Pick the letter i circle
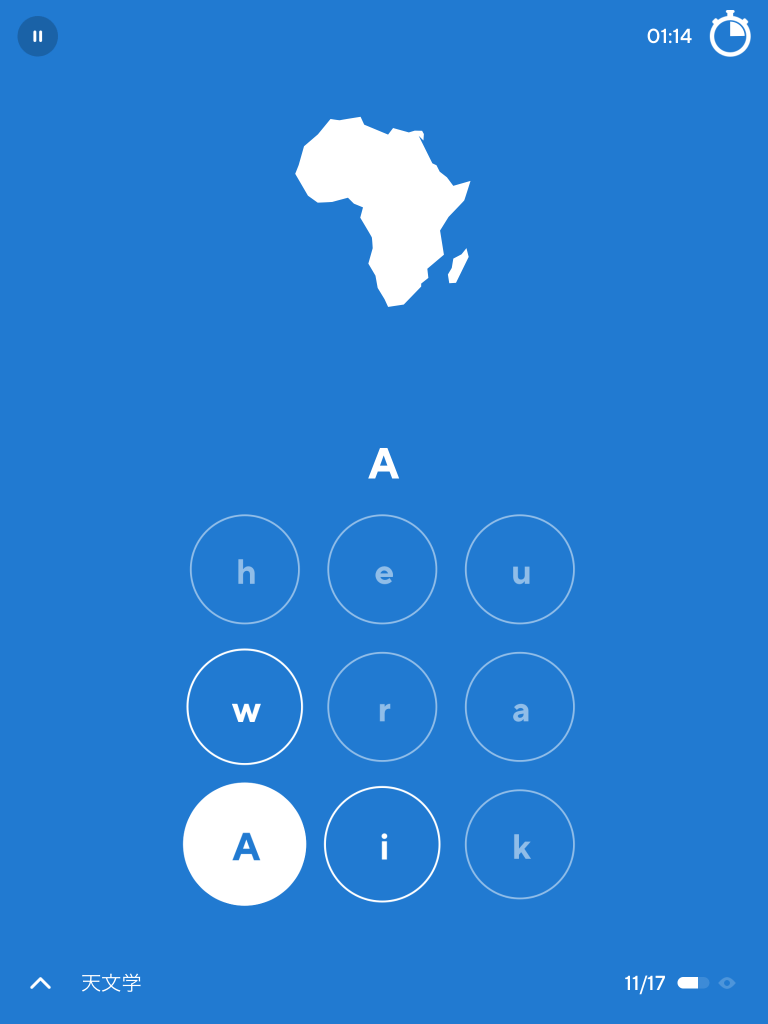This screenshot has width=768, height=1024. tap(383, 845)
